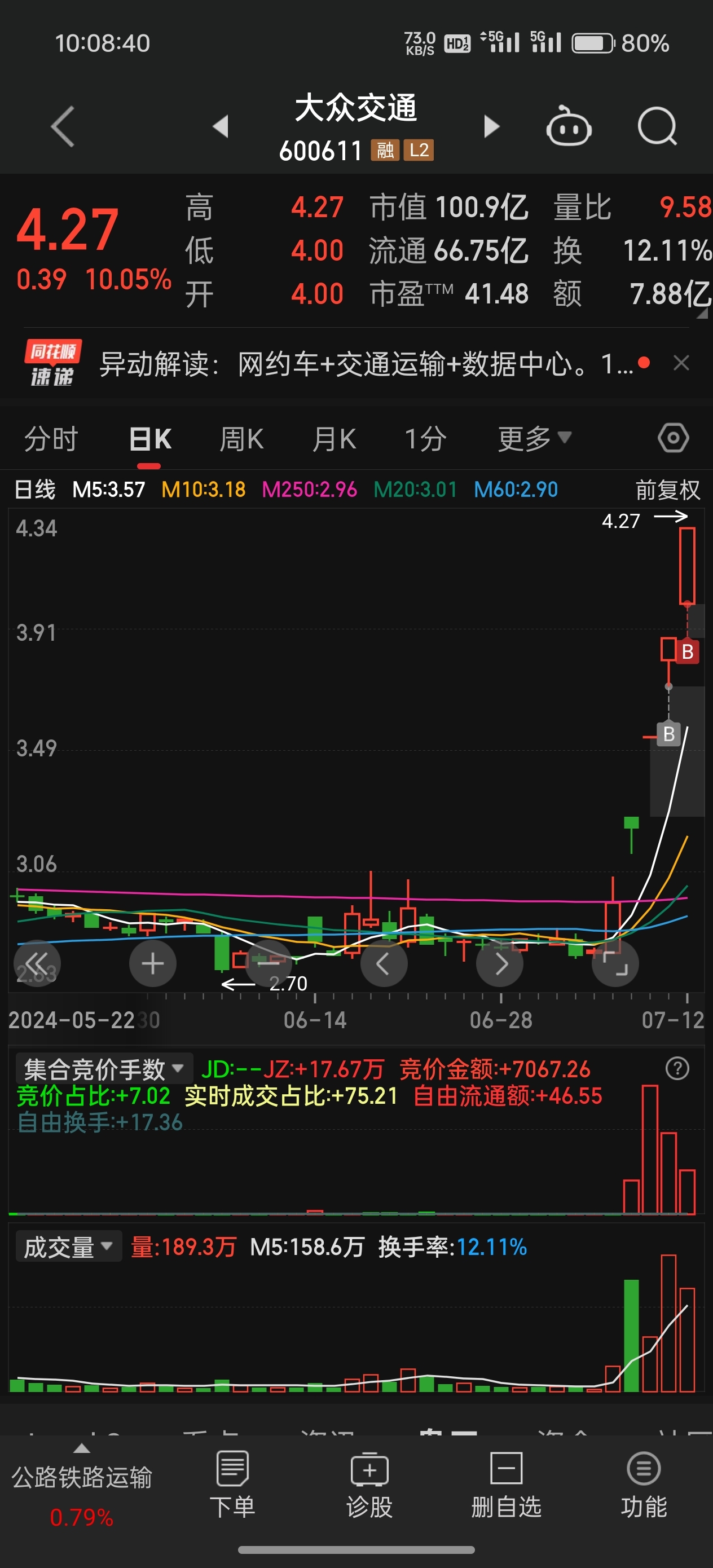Change the 前复权 adjustment mode
Viewport: 713px width, 1568px height.
point(668,490)
